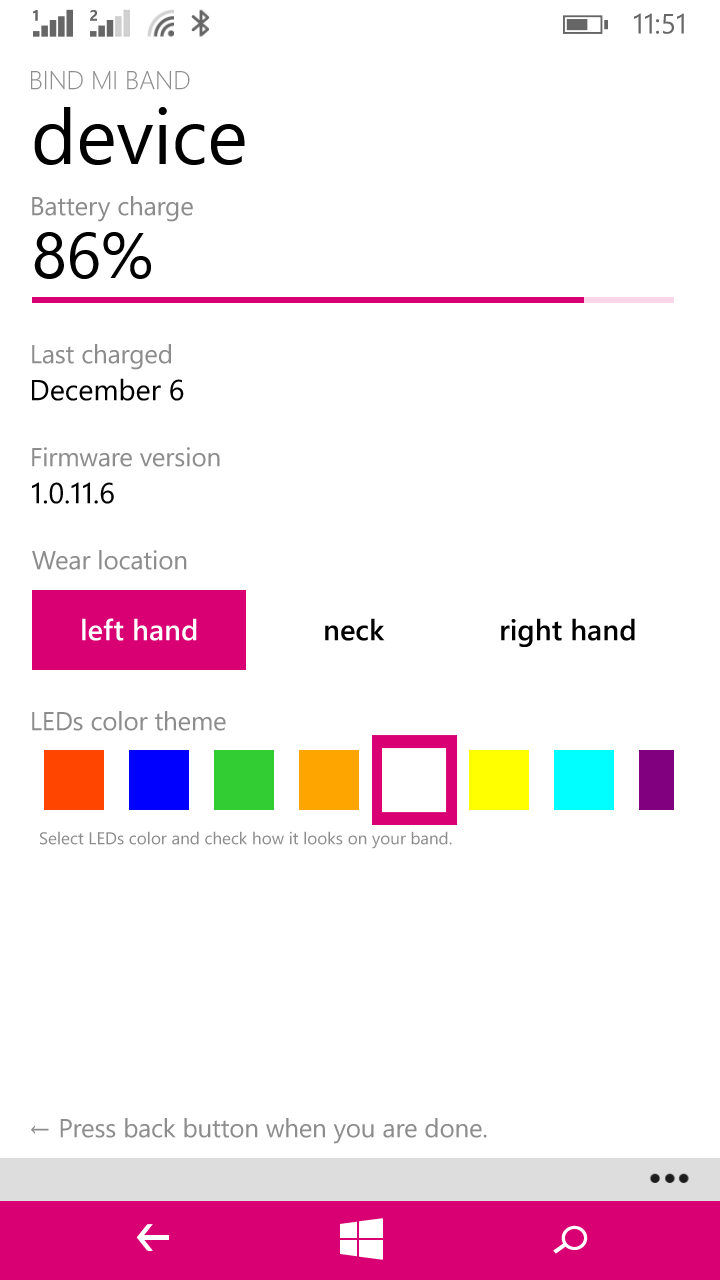Tap the 86% battery charge value
Viewport: 720px width, 1280px height.
[x=92, y=258]
